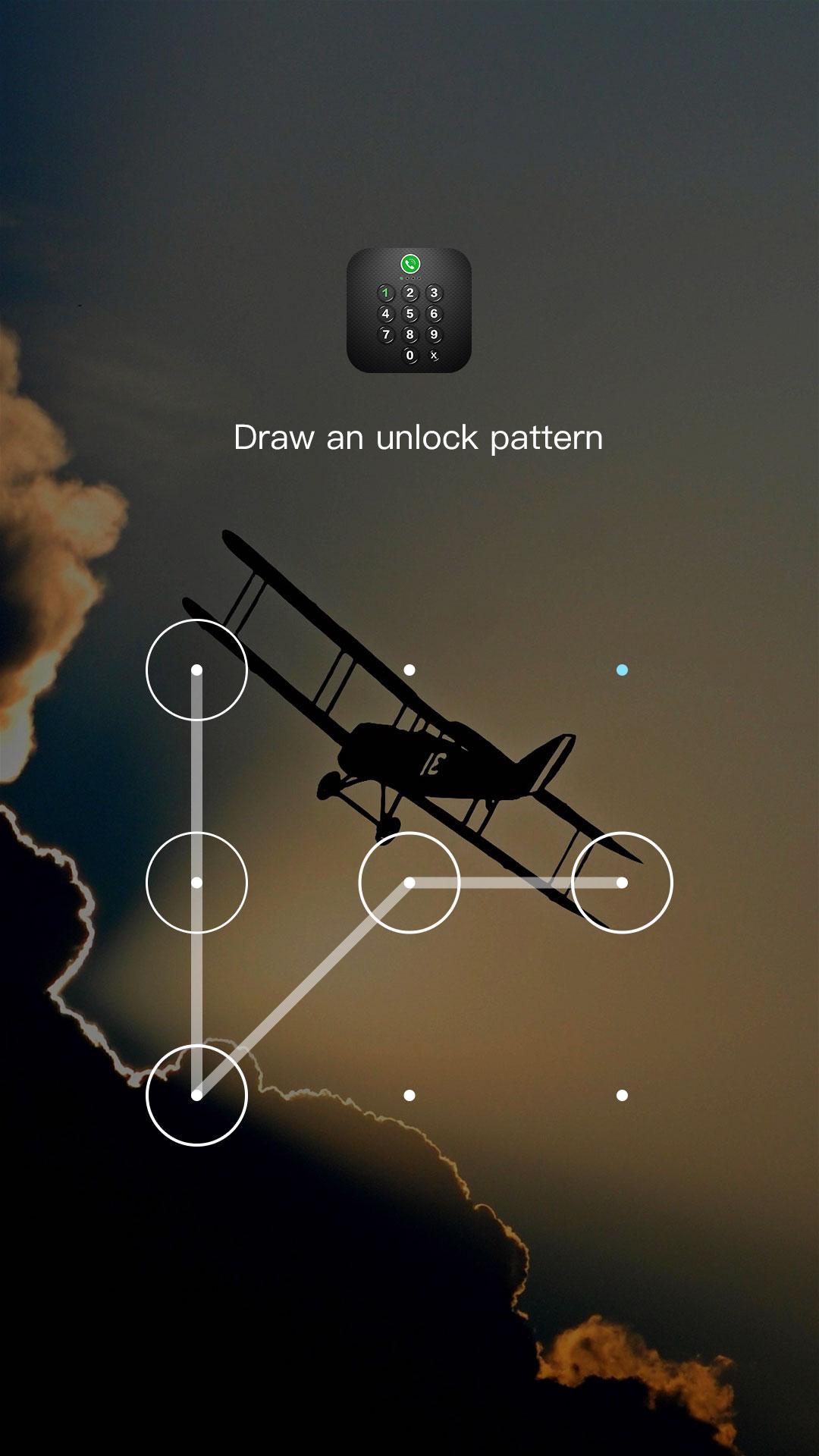Tap the circled center pattern dot
819x1456 pixels.
tap(409, 883)
